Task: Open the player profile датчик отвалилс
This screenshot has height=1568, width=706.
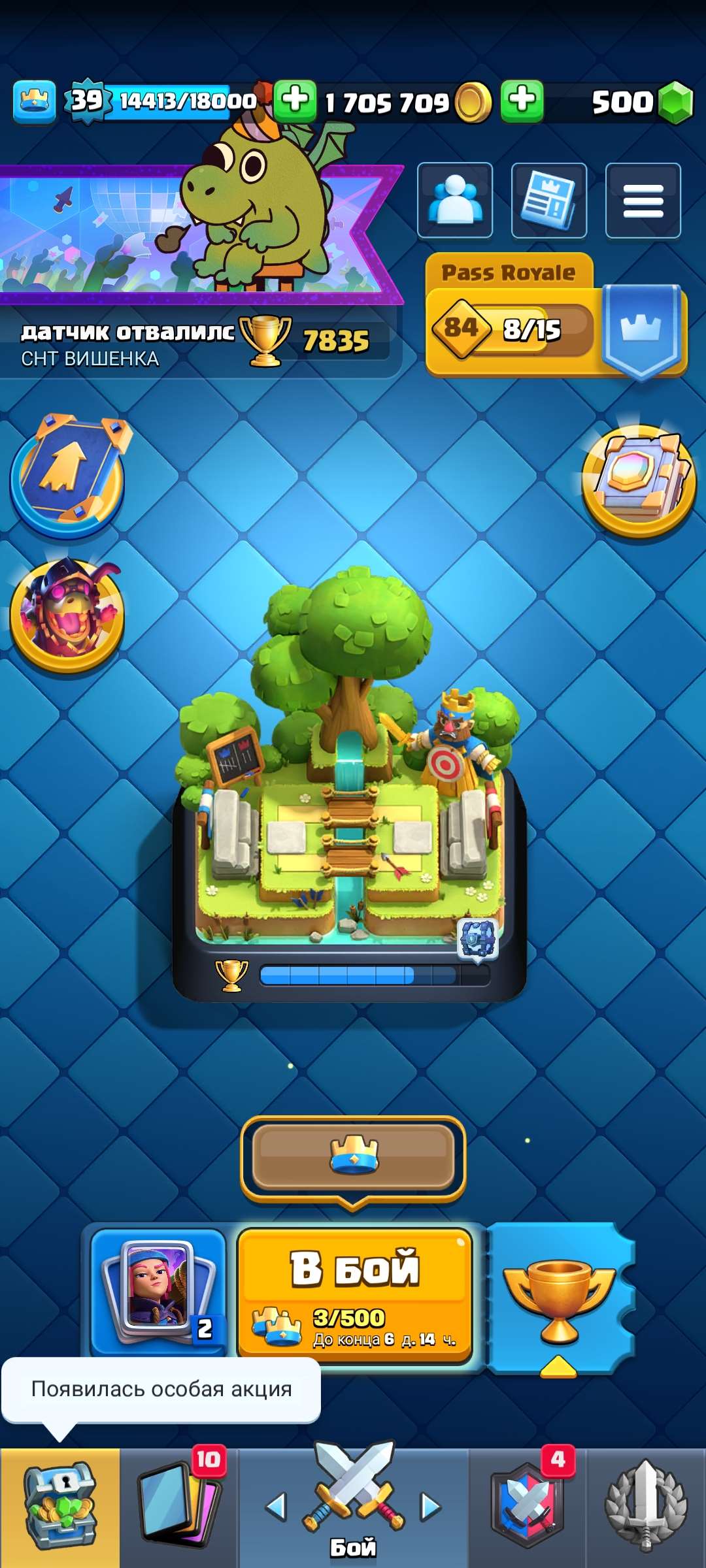Action: (x=127, y=332)
